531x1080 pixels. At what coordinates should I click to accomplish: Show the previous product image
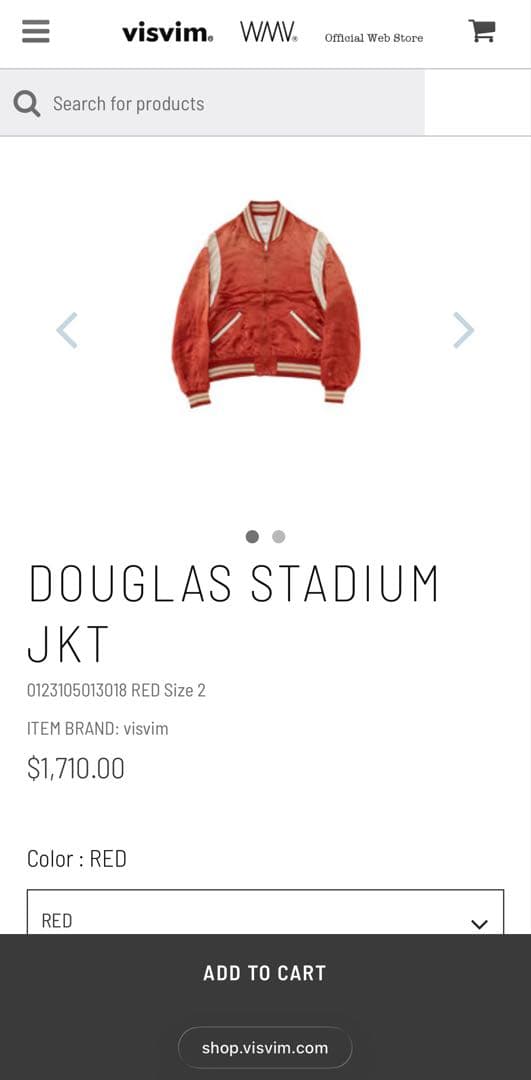[x=67, y=331]
